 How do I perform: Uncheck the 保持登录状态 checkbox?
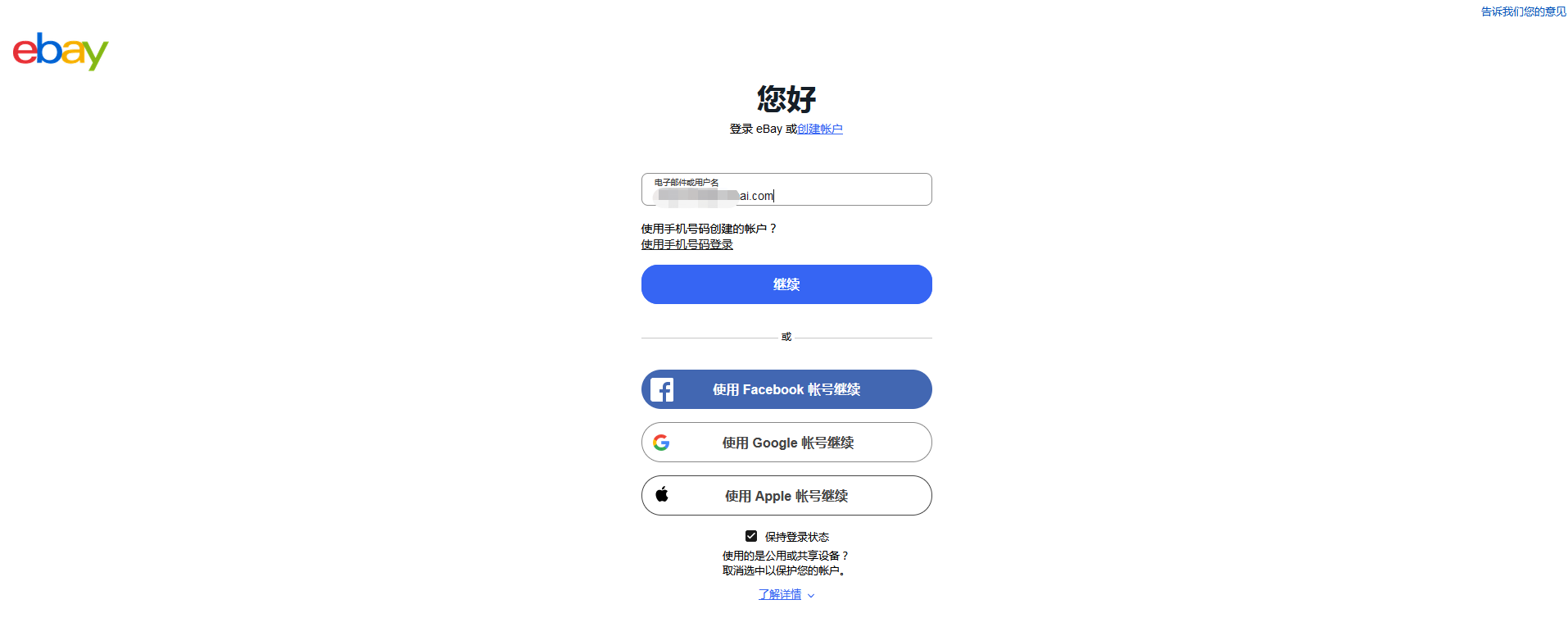click(750, 536)
